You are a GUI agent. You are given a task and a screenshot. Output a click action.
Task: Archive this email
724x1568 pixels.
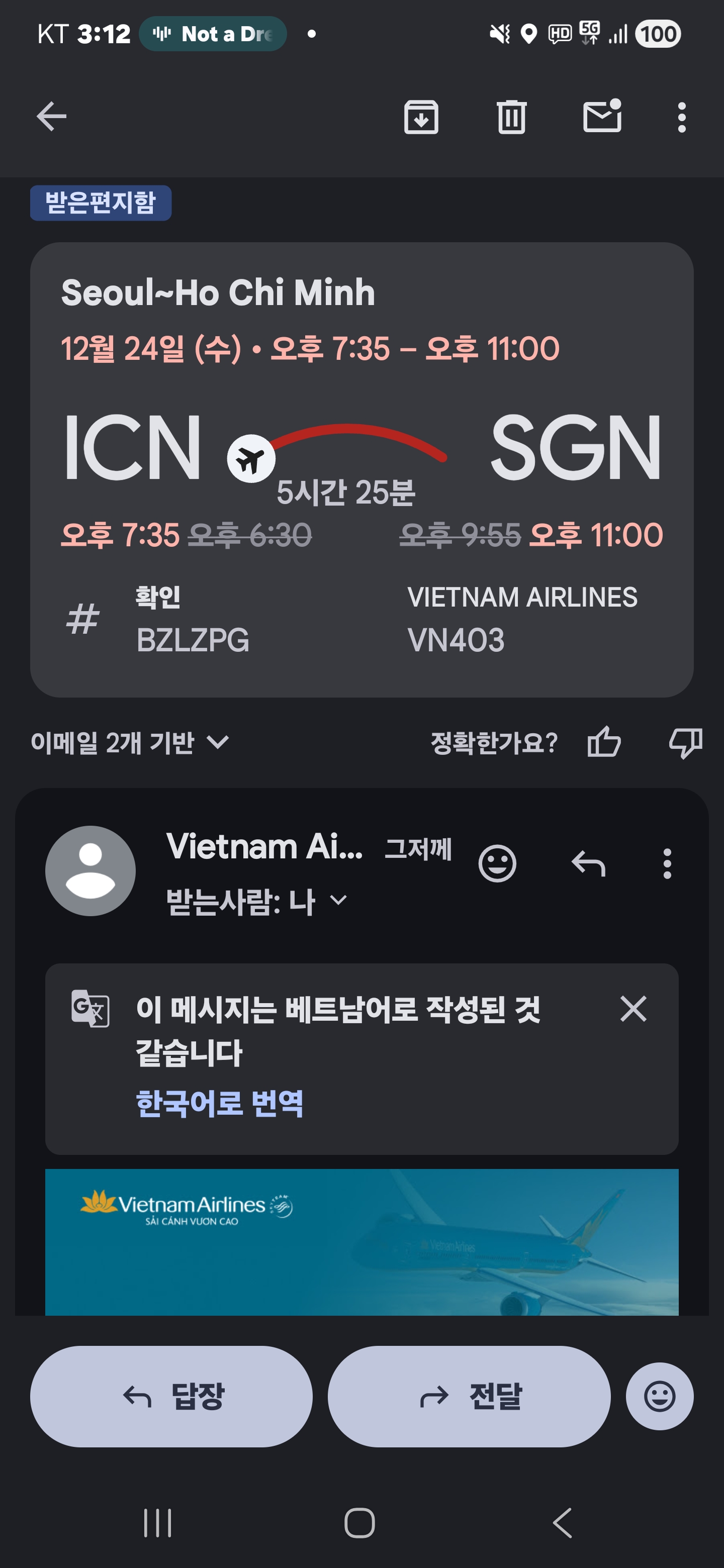[421, 116]
